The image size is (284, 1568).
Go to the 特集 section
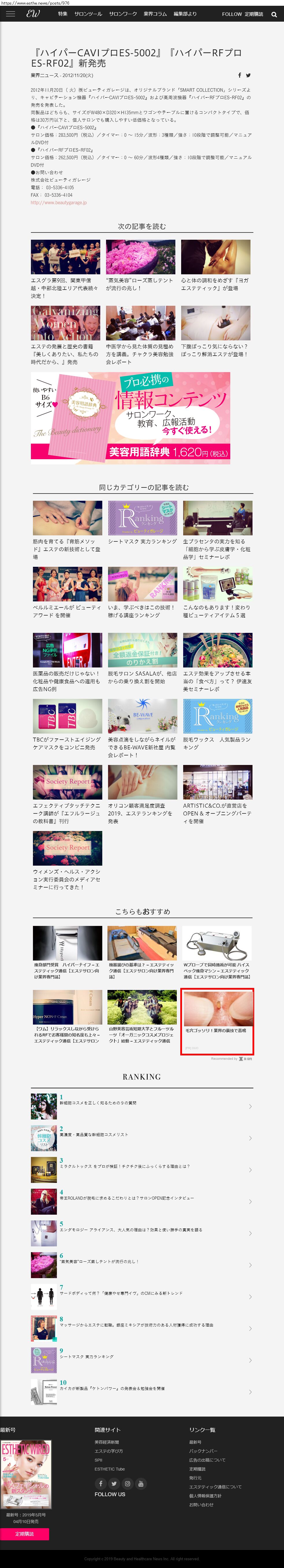[63, 14]
